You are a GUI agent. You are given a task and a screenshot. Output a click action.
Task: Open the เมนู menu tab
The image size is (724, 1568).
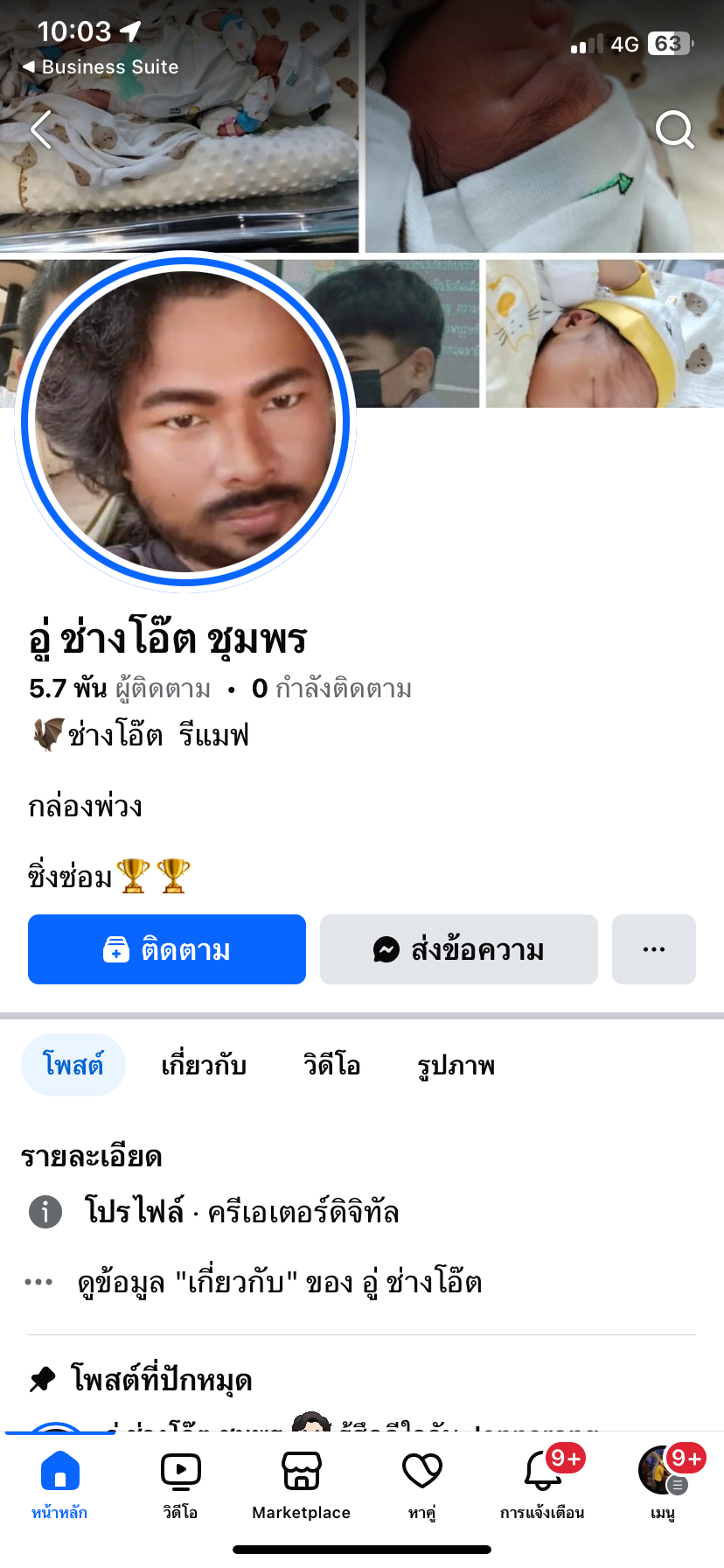(x=663, y=1482)
